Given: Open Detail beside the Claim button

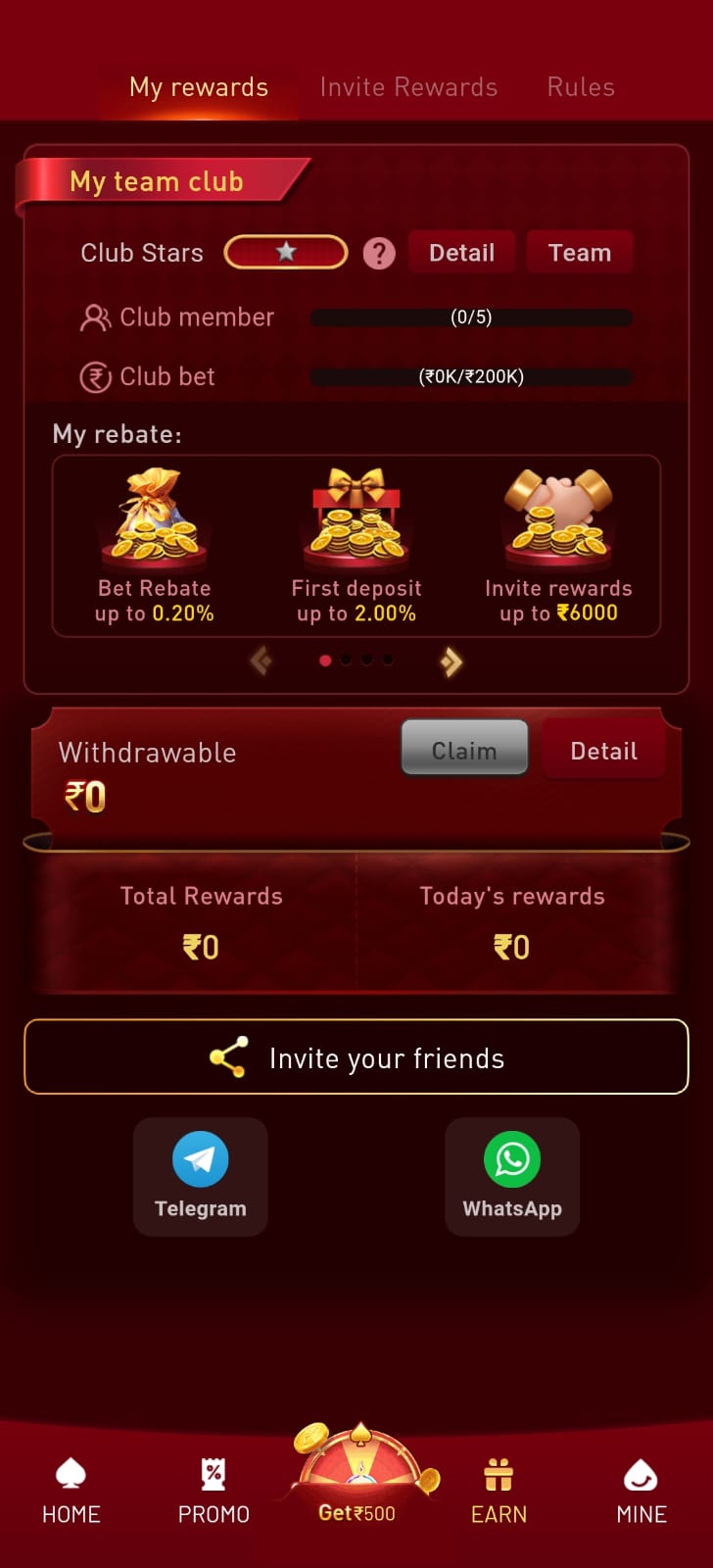Looking at the screenshot, I should click(x=604, y=751).
